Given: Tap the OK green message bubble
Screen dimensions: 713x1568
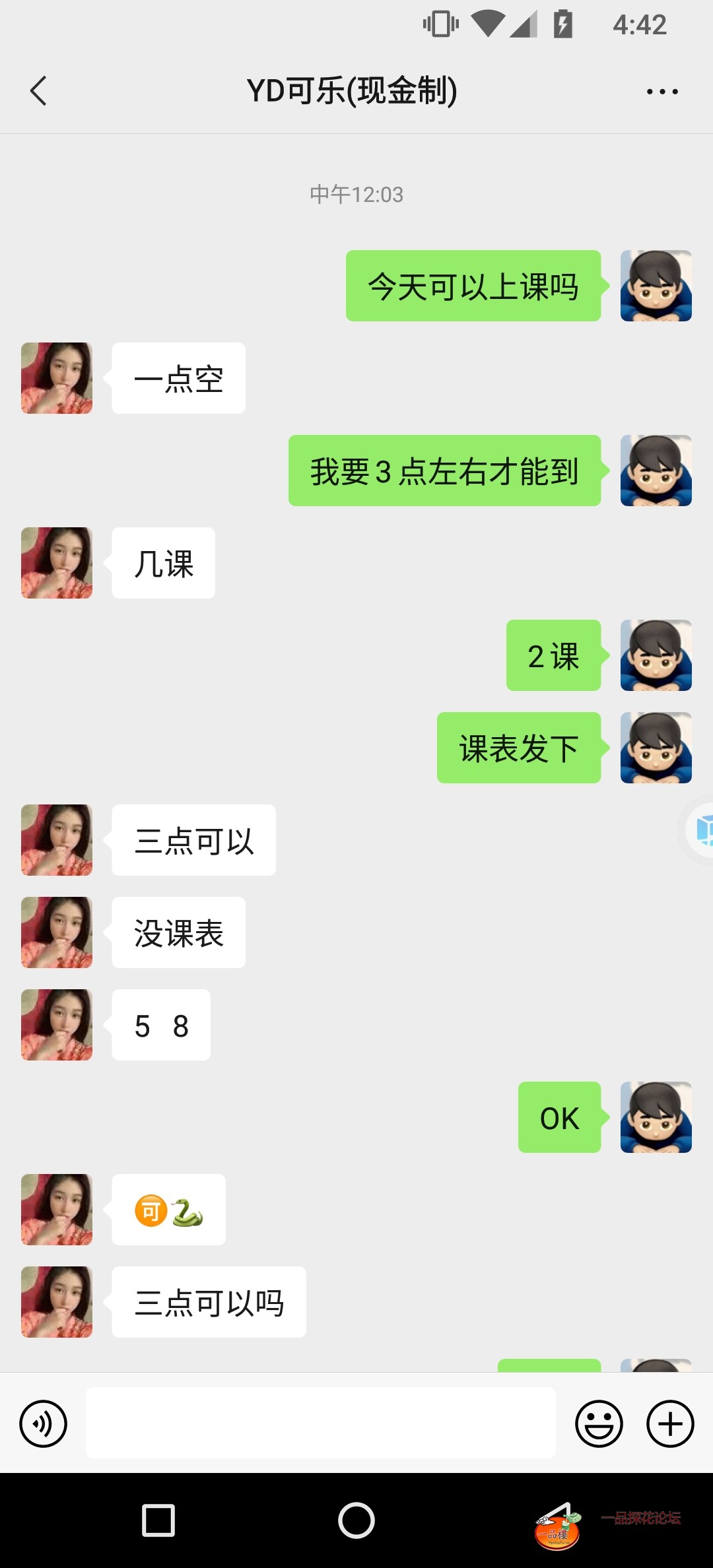Looking at the screenshot, I should click(559, 1118).
